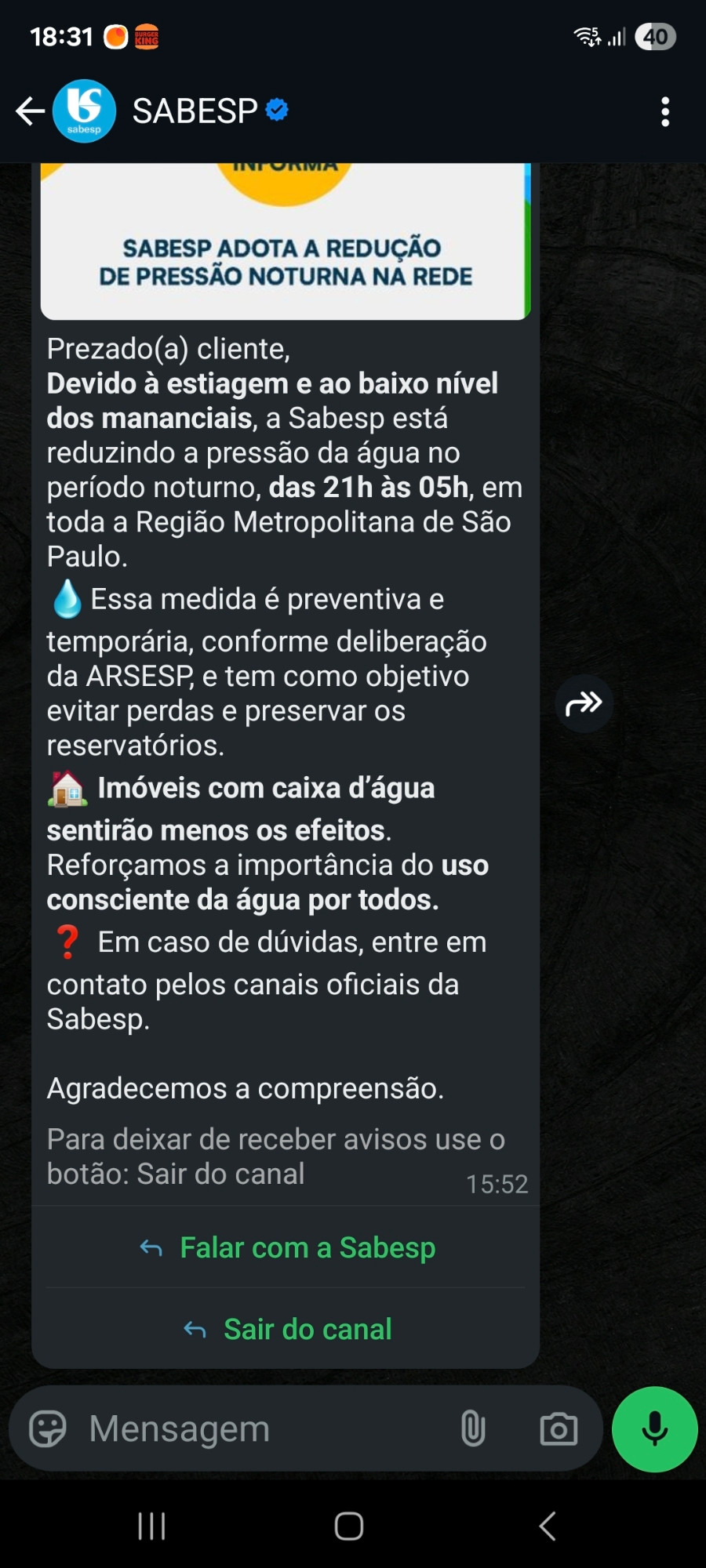Open the image about pressure reduction
This screenshot has width=706, height=1568.
coord(286,241)
